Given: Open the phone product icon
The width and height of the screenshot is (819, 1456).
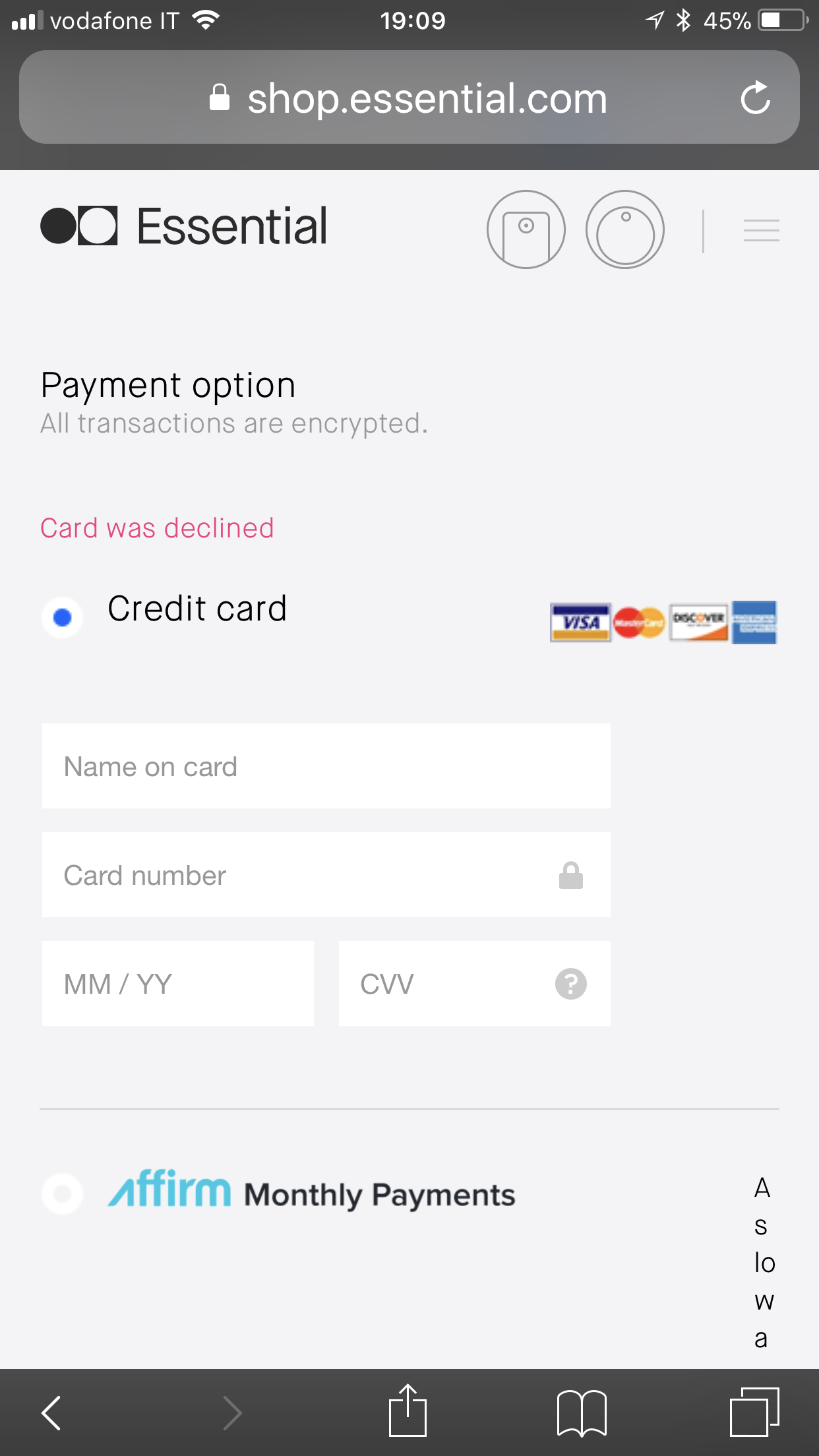Looking at the screenshot, I should pos(526,229).
